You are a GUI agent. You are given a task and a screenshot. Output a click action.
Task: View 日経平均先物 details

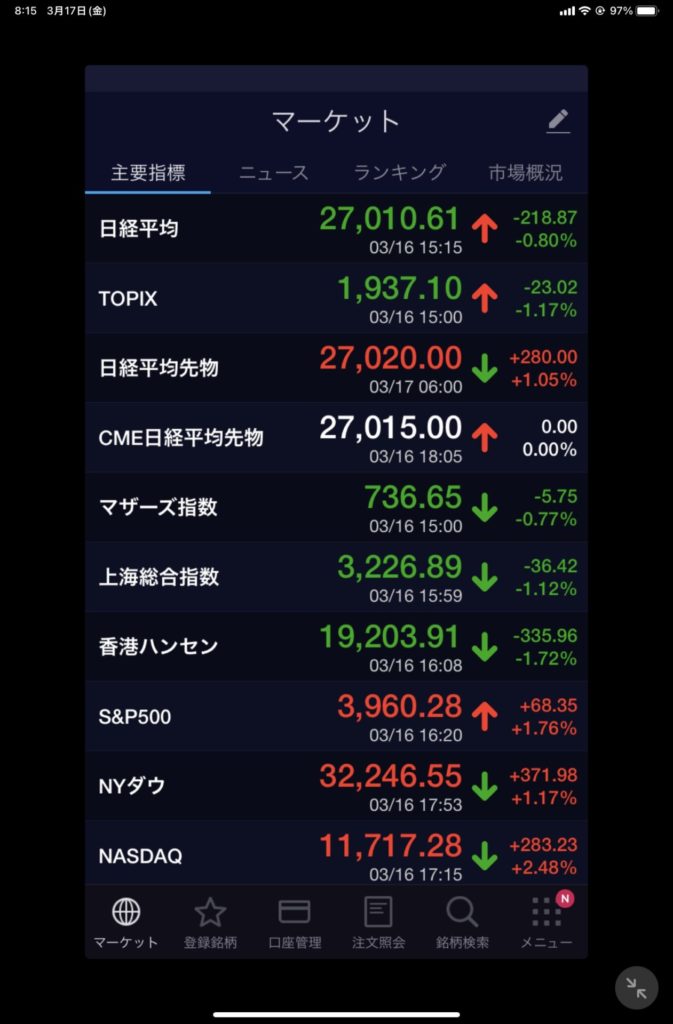(x=336, y=367)
